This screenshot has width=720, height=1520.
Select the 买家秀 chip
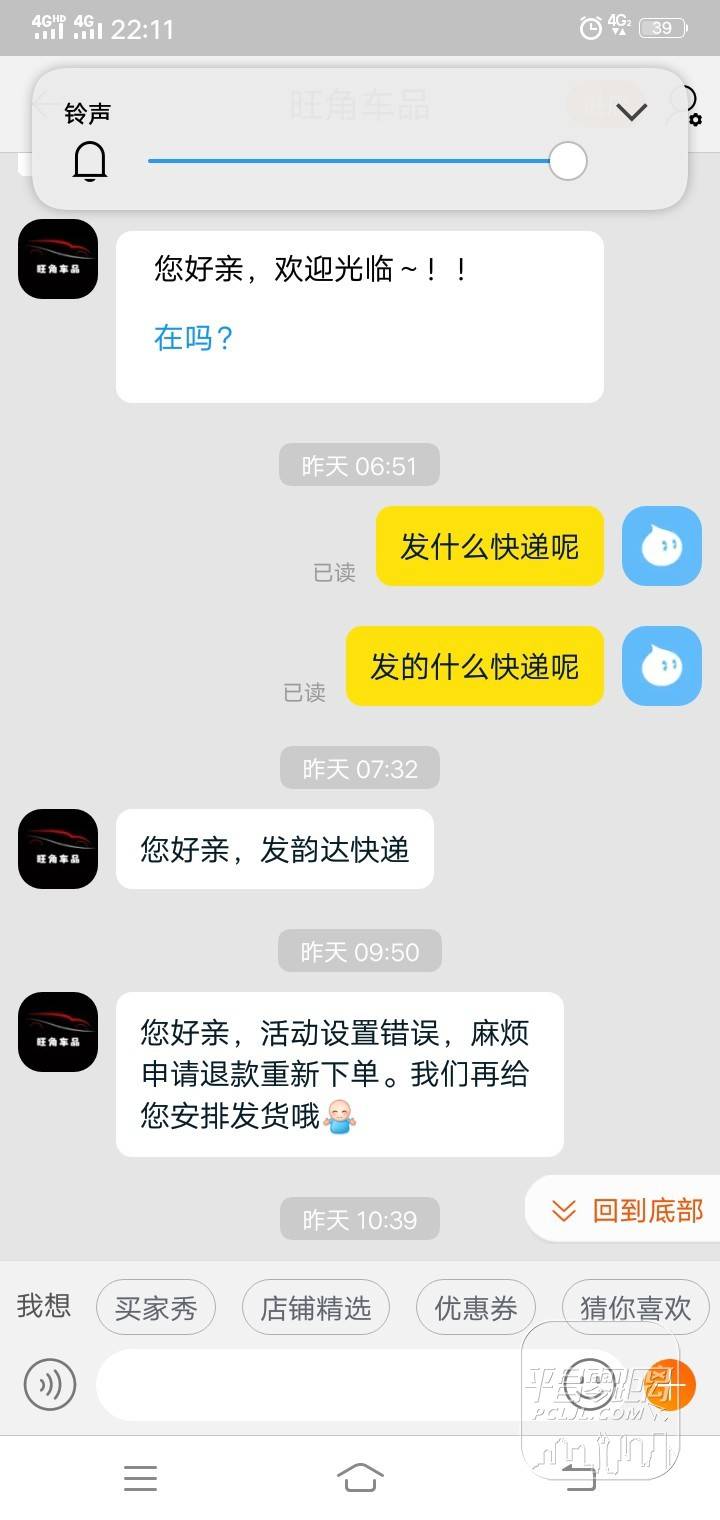[x=155, y=1308]
